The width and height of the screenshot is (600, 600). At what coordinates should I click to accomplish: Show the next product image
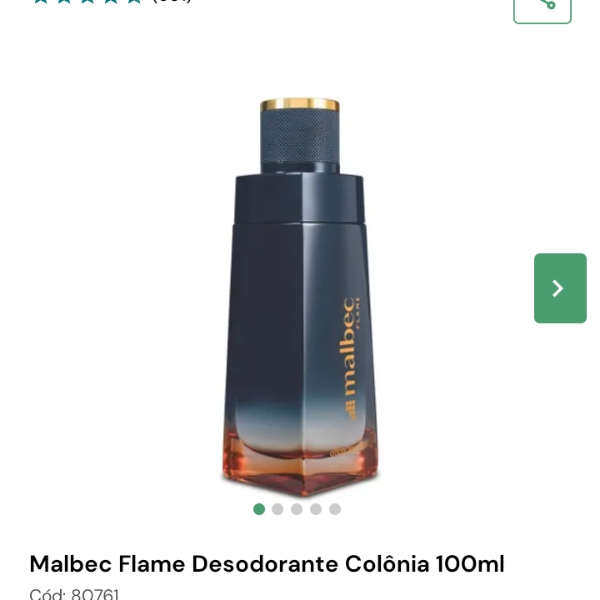click(x=560, y=288)
